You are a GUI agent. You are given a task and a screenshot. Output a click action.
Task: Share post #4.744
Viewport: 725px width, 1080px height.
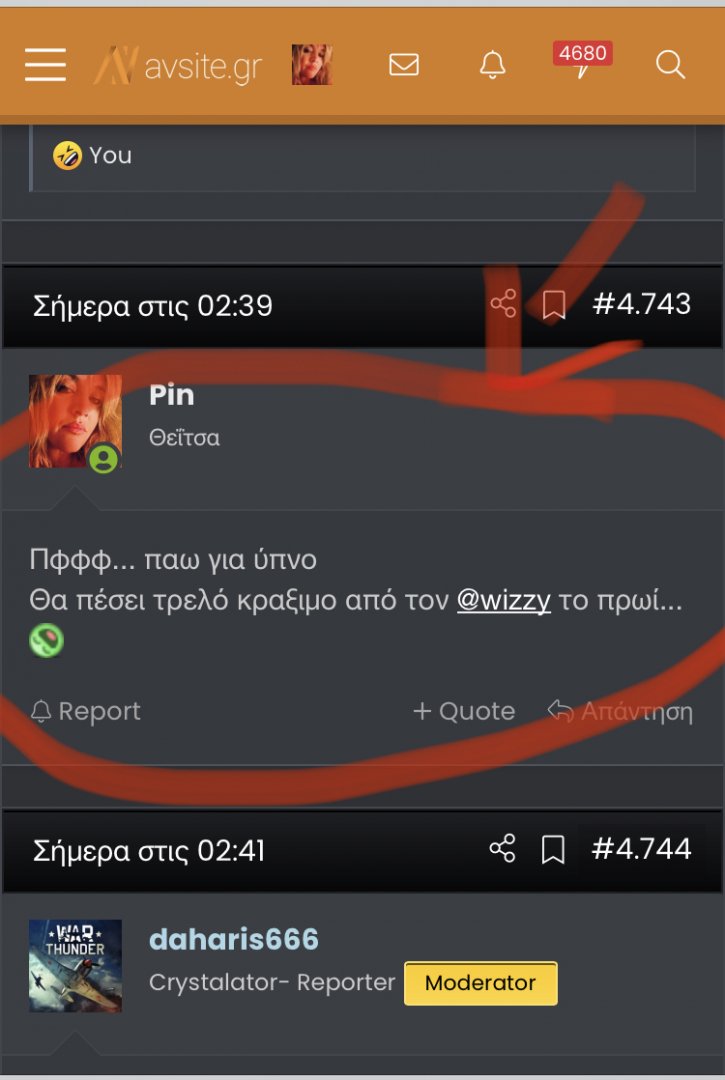point(502,850)
